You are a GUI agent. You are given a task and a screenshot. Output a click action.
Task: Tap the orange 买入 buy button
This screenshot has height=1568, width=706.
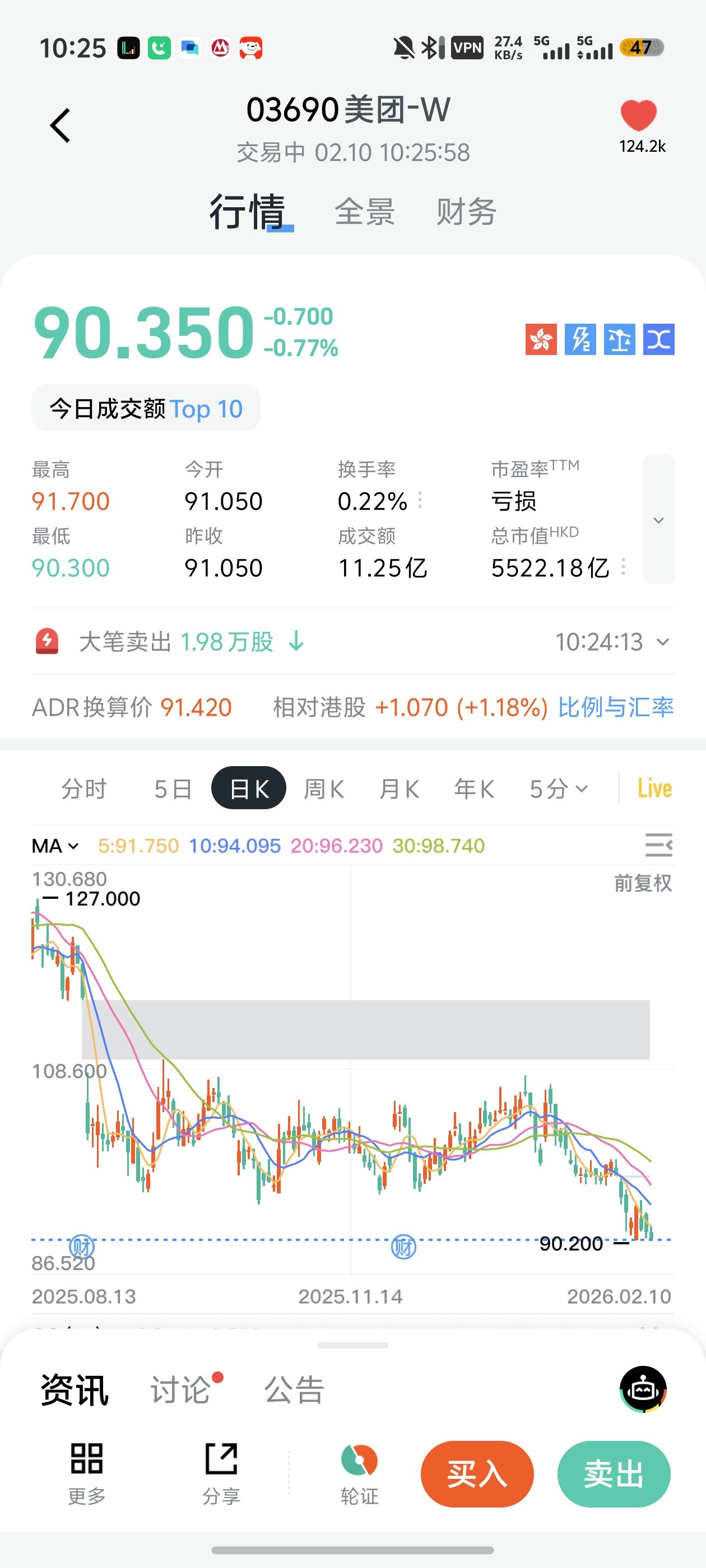477,1474
